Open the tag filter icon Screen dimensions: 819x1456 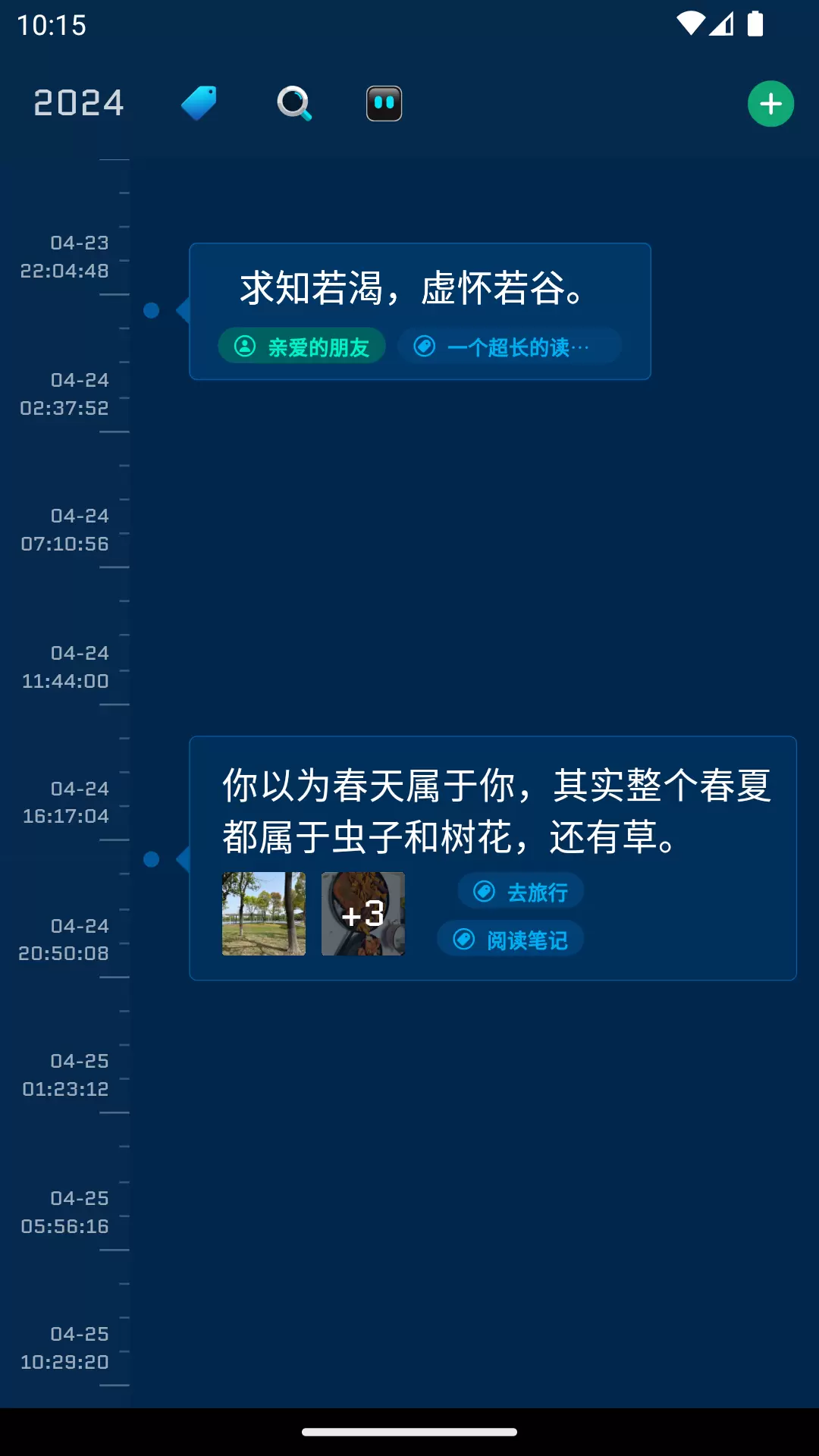coord(199,103)
